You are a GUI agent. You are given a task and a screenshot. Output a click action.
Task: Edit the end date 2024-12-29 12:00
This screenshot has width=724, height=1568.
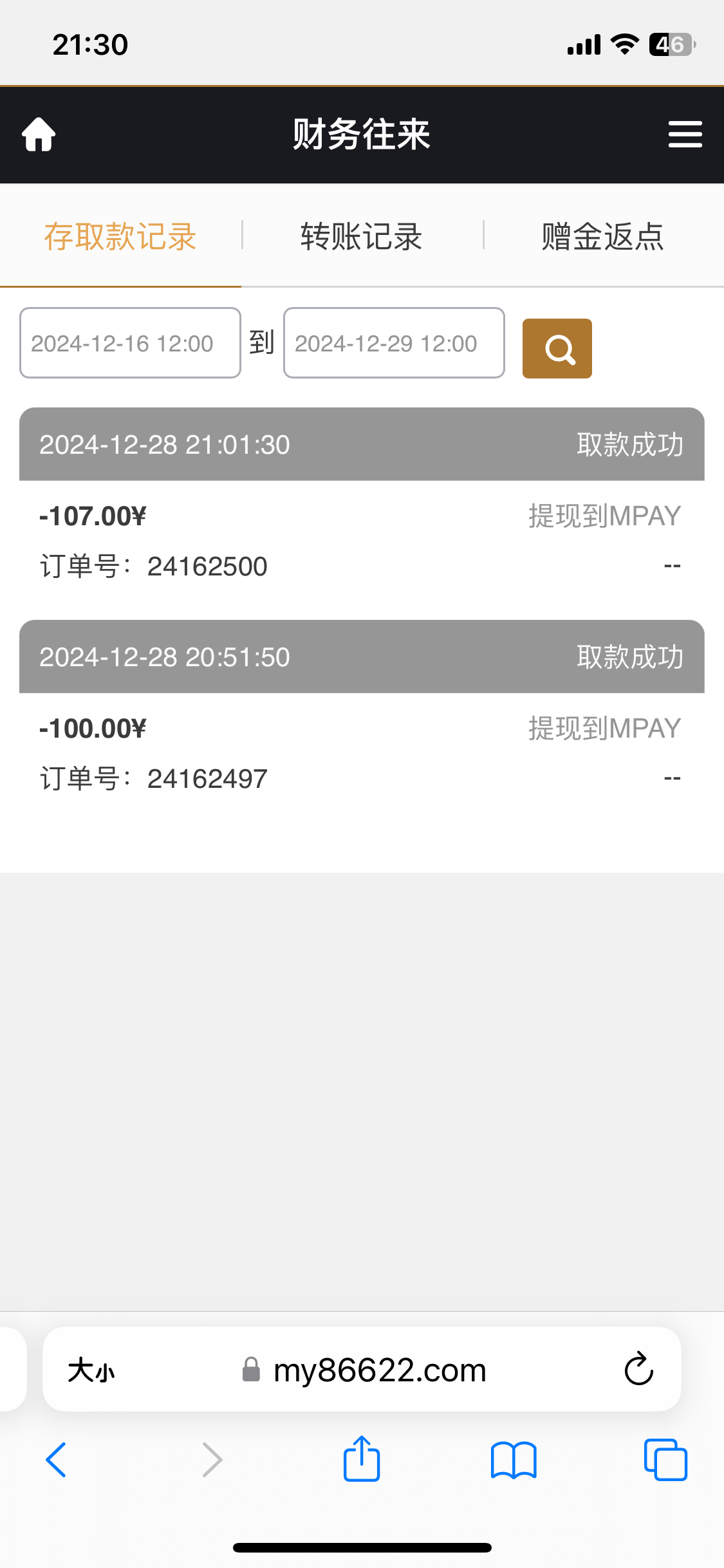coord(394,343)
